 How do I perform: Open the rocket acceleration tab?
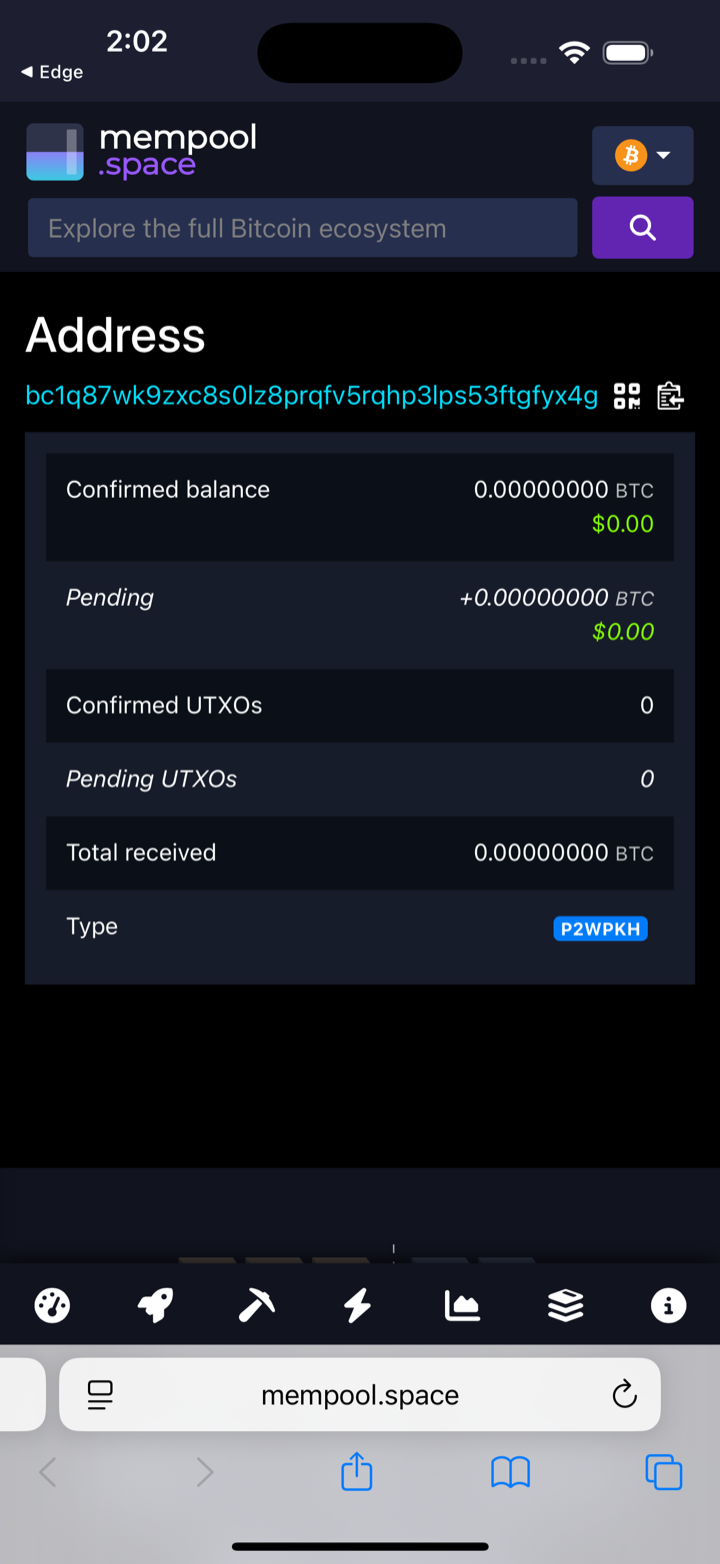click(x=155, y=1305)
